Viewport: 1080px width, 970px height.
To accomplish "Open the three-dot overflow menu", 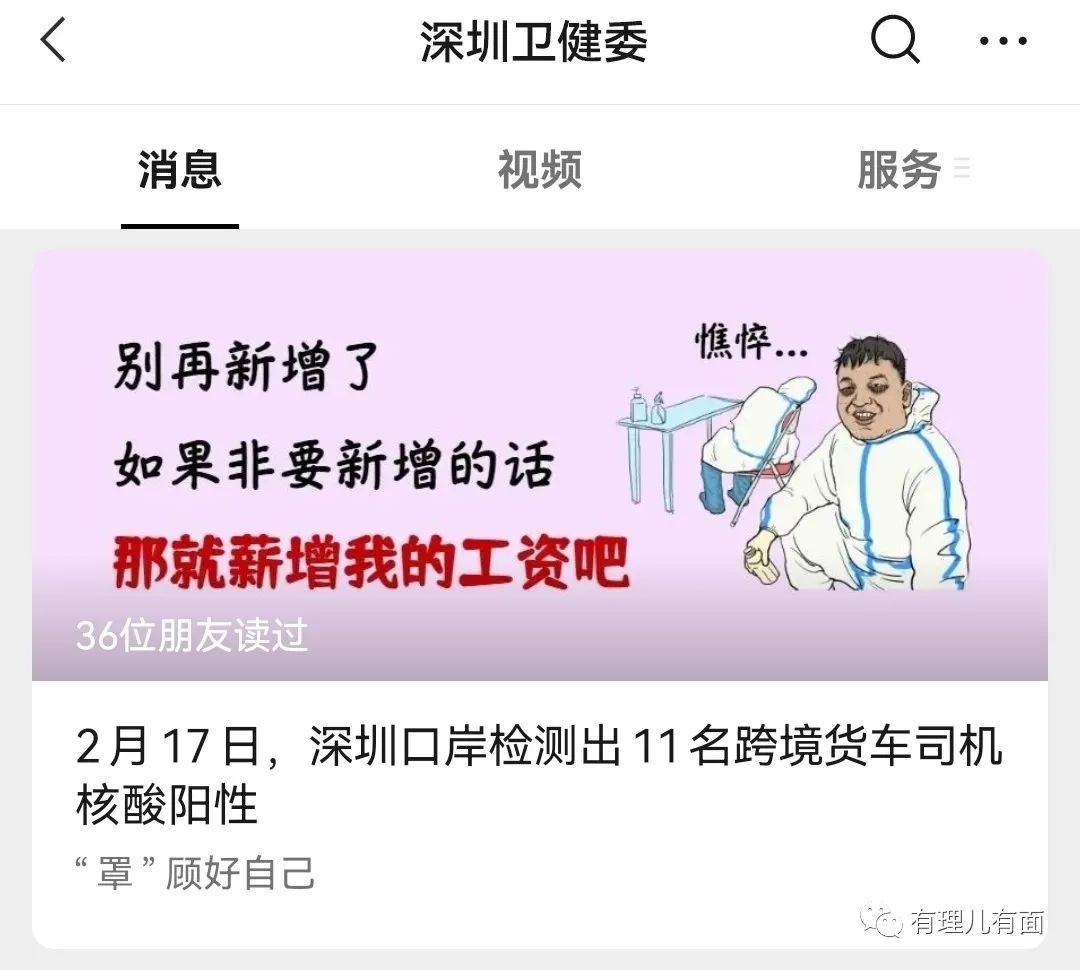I will [1003, 42].
